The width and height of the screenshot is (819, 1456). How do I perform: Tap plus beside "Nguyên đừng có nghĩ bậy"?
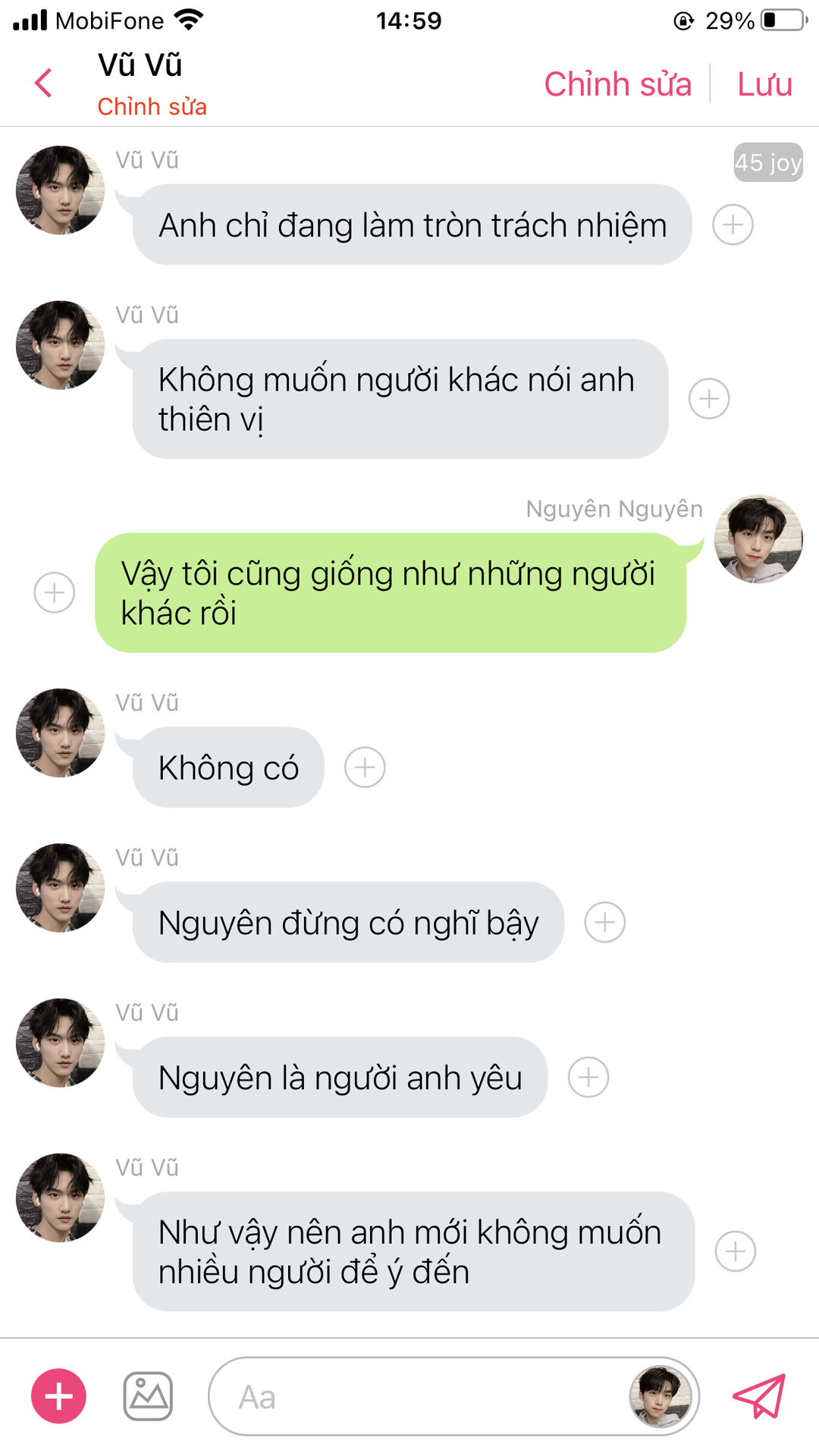tap(604, 922)
